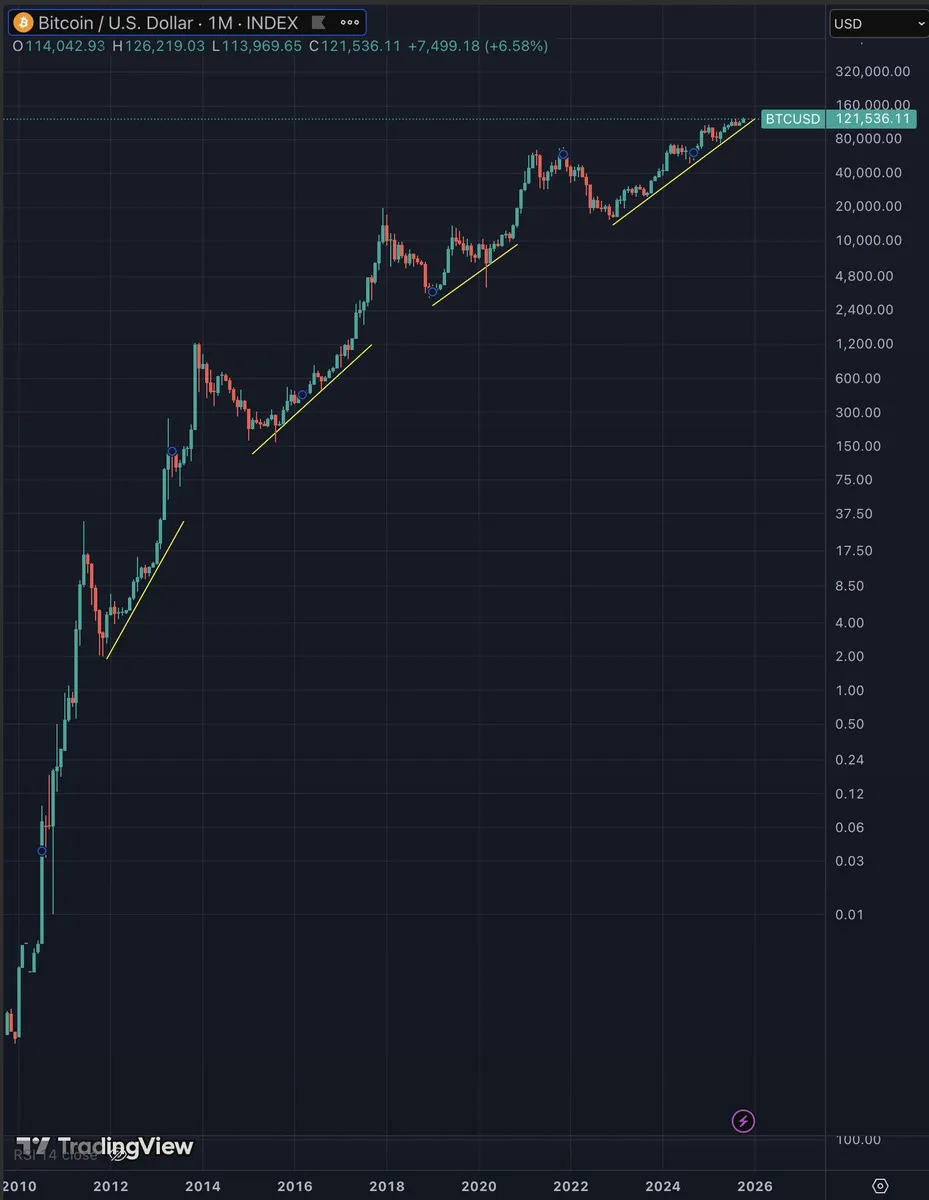Open chart settings gear icon
The height and width of the screenshot is (1200, 929).
pyautogui.click(x=880, y=1186)
